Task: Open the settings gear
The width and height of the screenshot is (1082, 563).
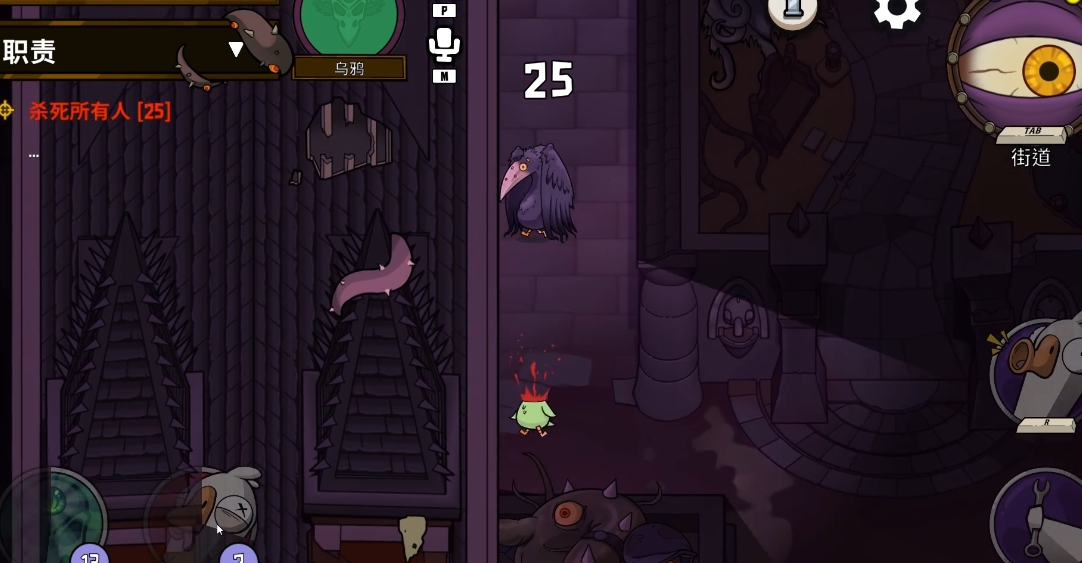Action: pyautogui.click(x=896, y=12)
